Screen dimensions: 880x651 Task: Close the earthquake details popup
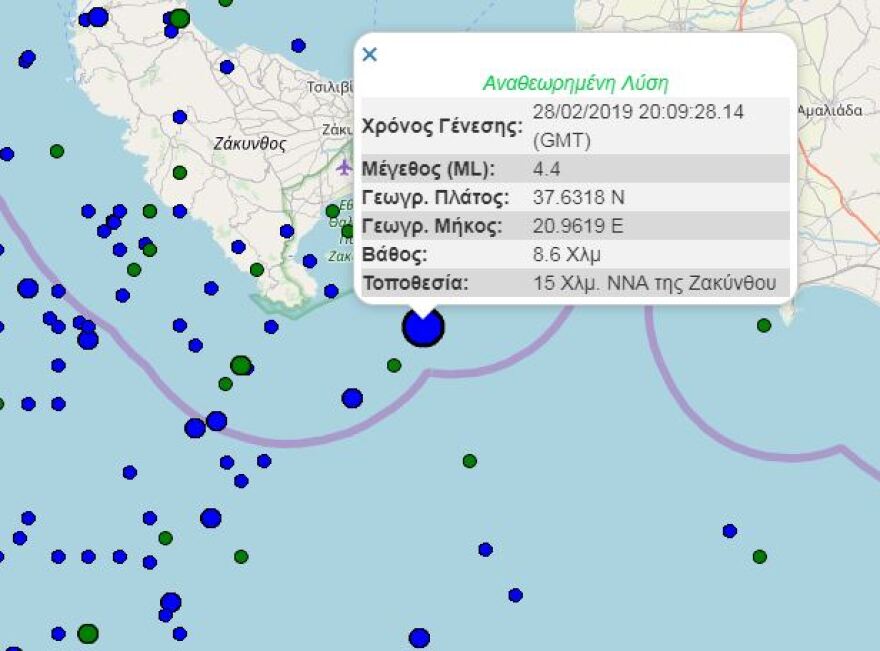369,54
